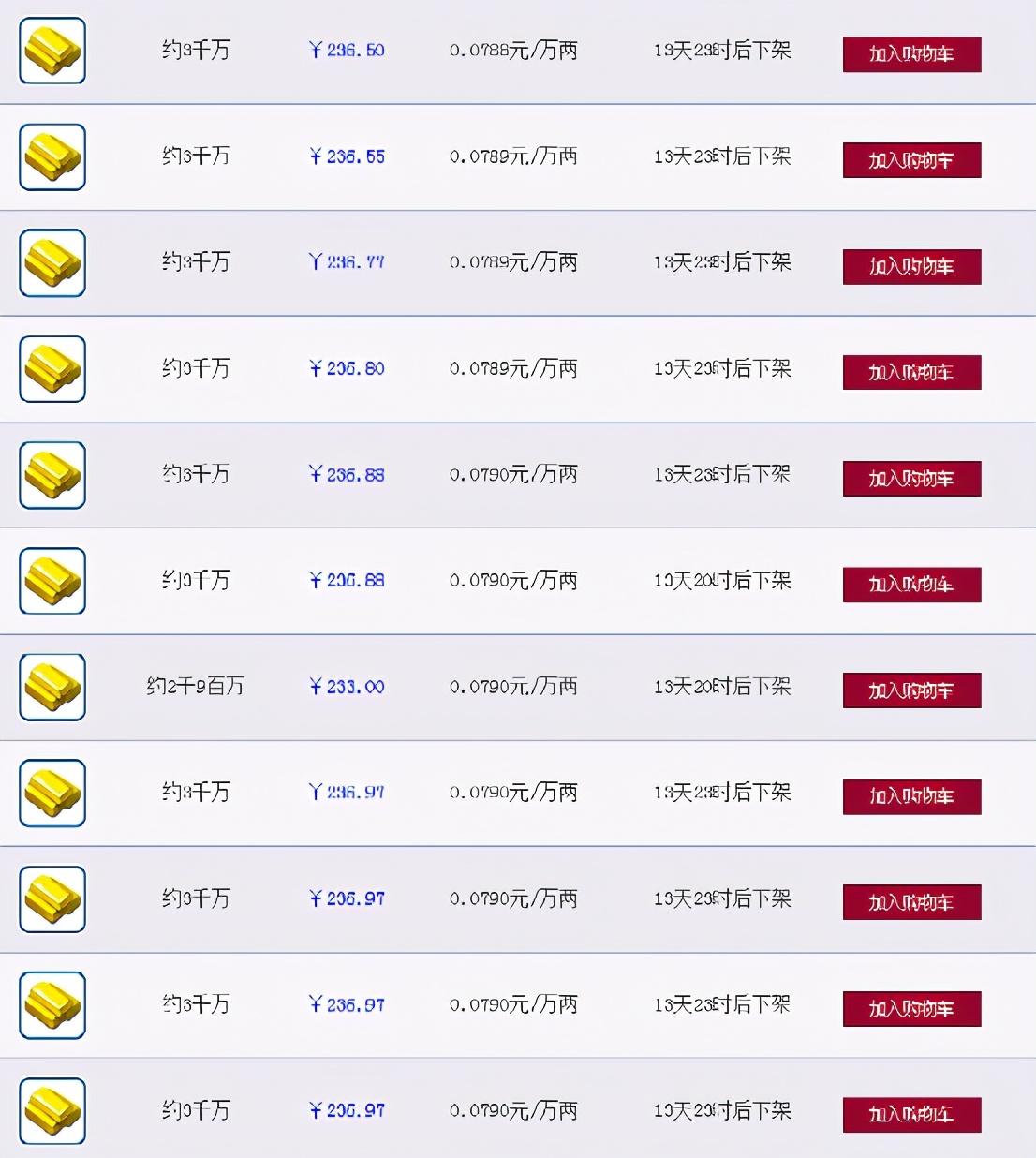Add the 约2千9百万 ¥233.00 listing to cart
This screenshot has width=1036, height=1158.
pyautogui.click(x=911, y=690)
